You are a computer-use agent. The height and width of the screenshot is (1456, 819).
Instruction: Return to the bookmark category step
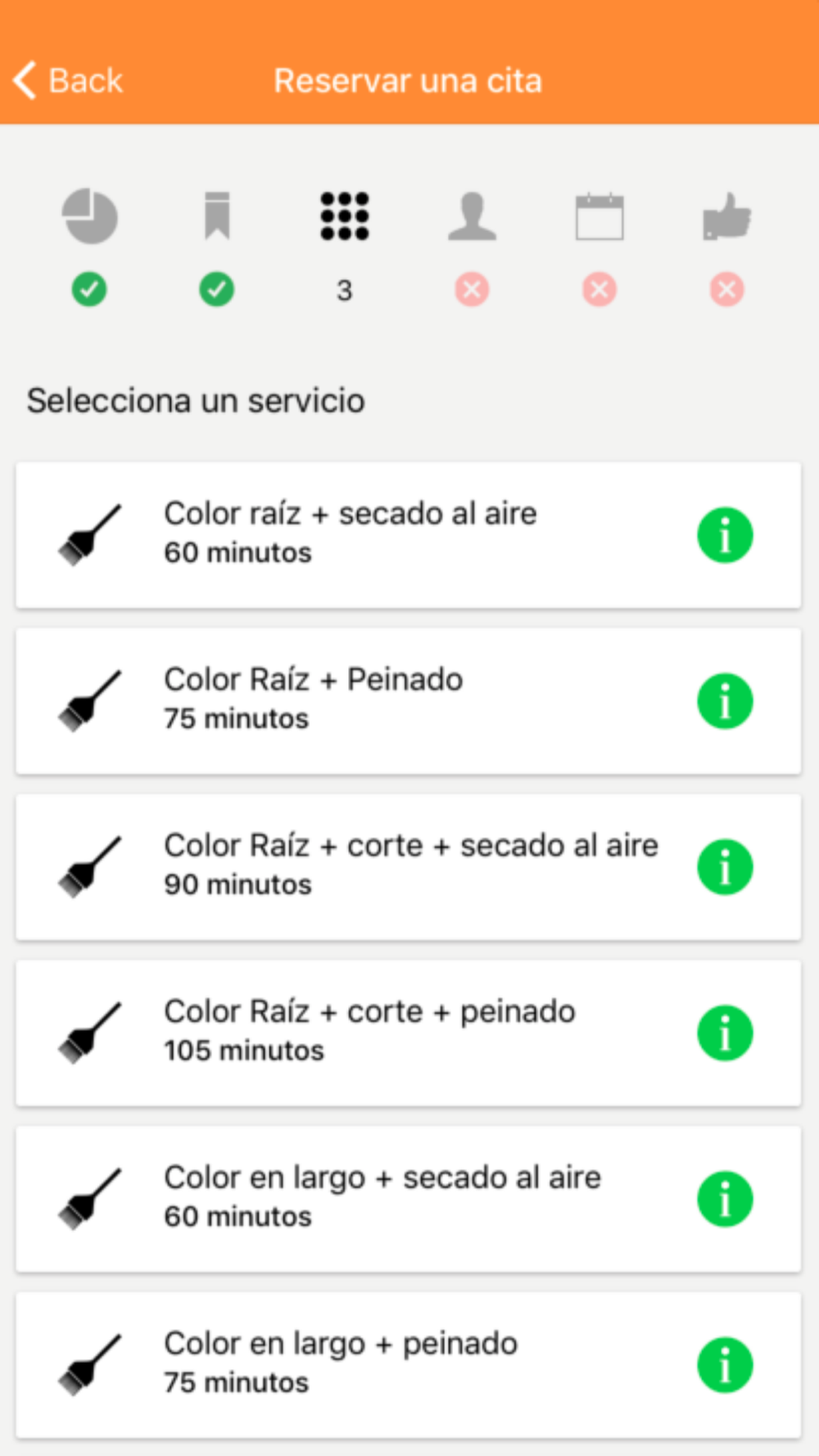click(217, 216)
